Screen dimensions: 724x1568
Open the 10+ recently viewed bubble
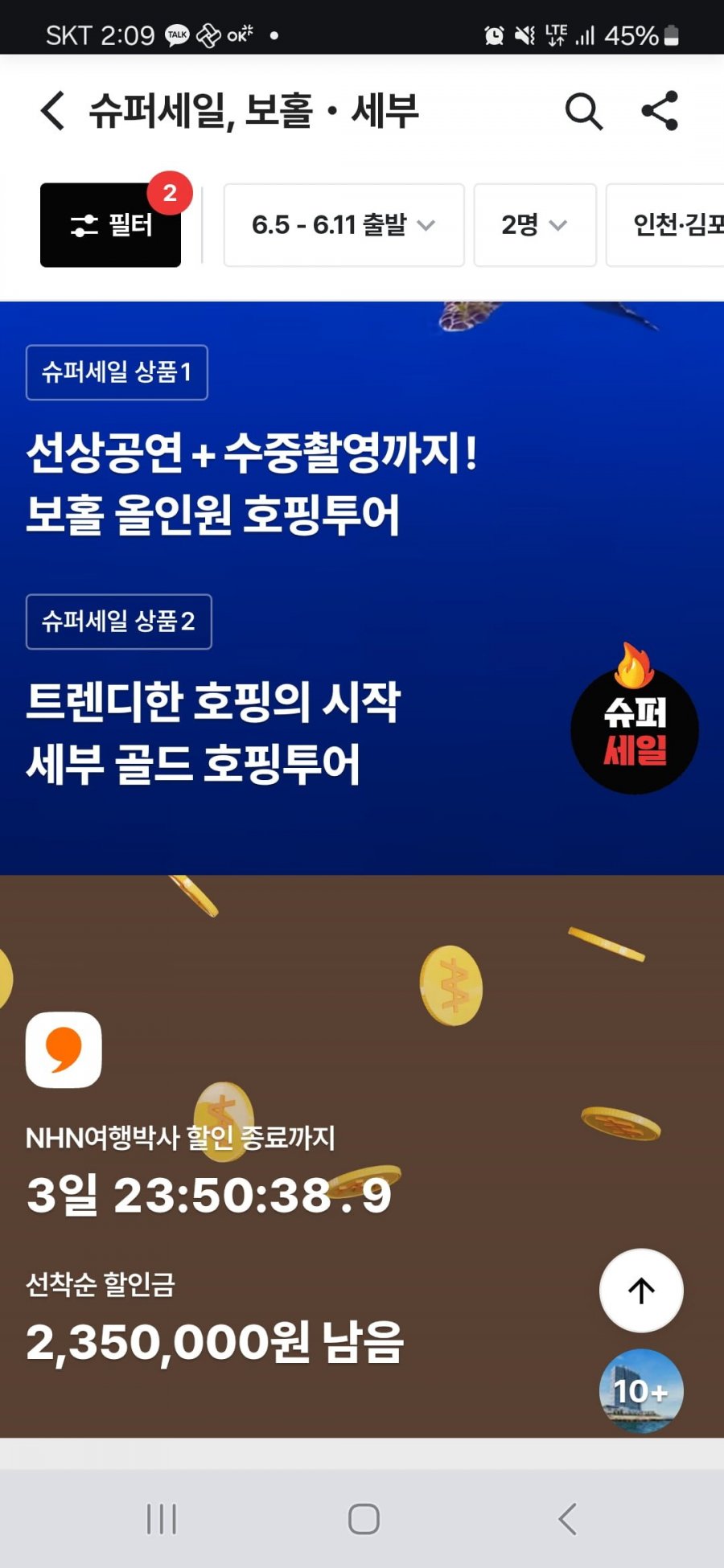(641, 1390)
